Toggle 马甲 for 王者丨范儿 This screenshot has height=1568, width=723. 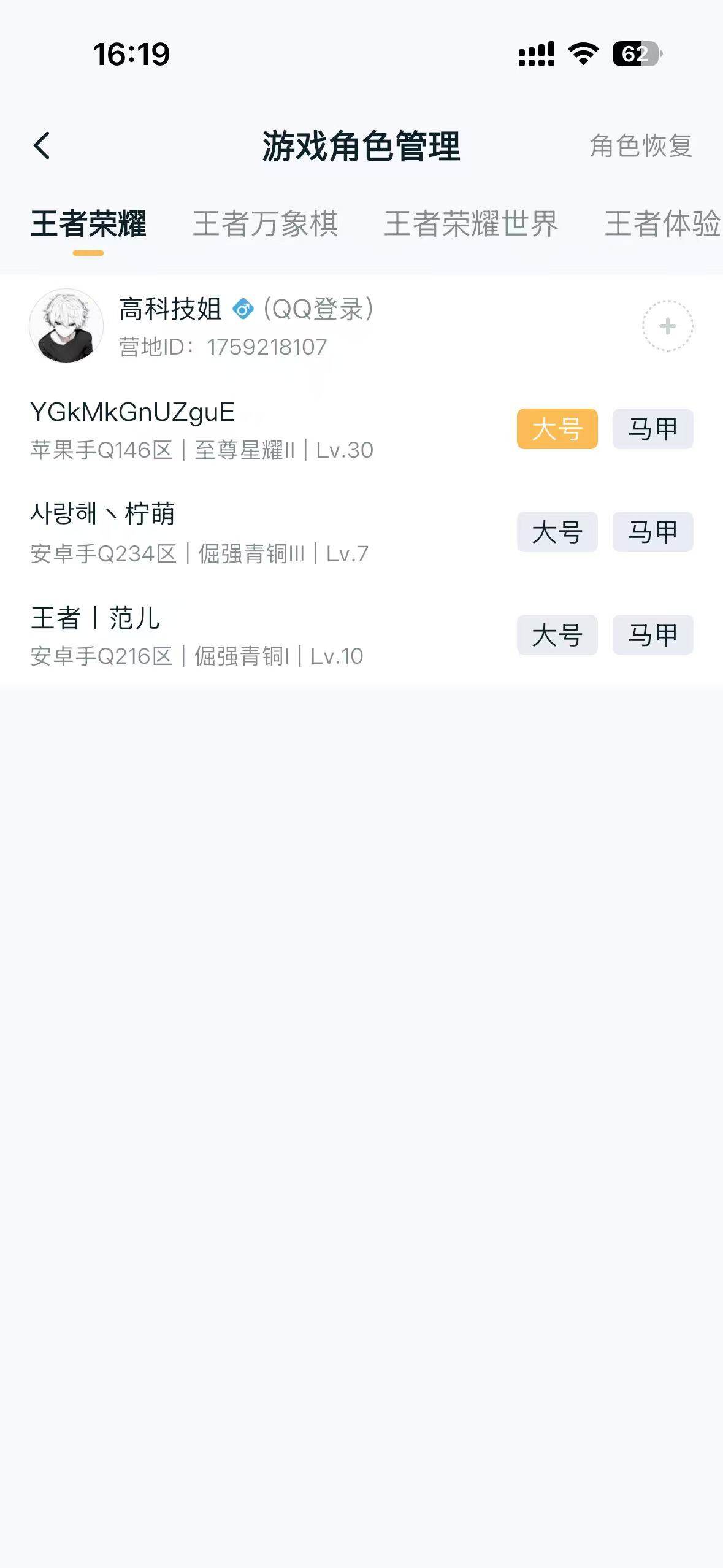coord(653,636)
